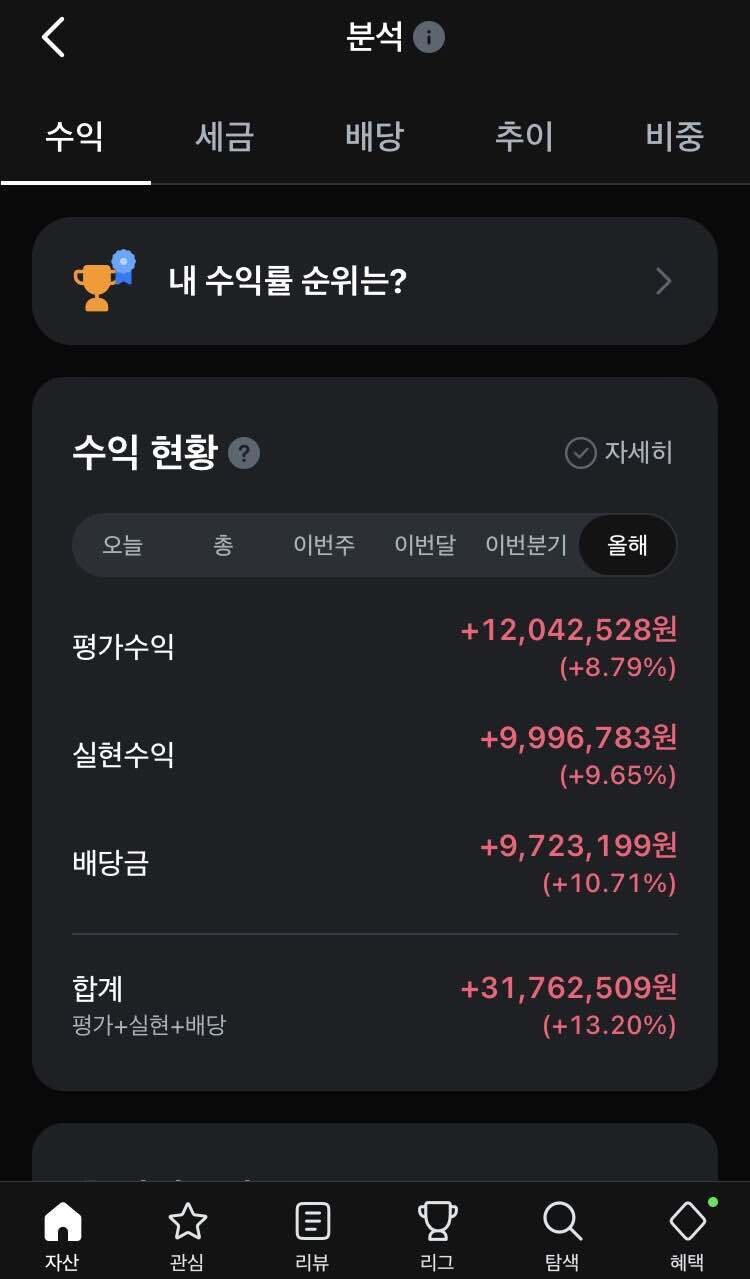This screenshot has width=750, height=1279.
Task: Select the currently active 올해 filter pill
Action: [628, 545]
